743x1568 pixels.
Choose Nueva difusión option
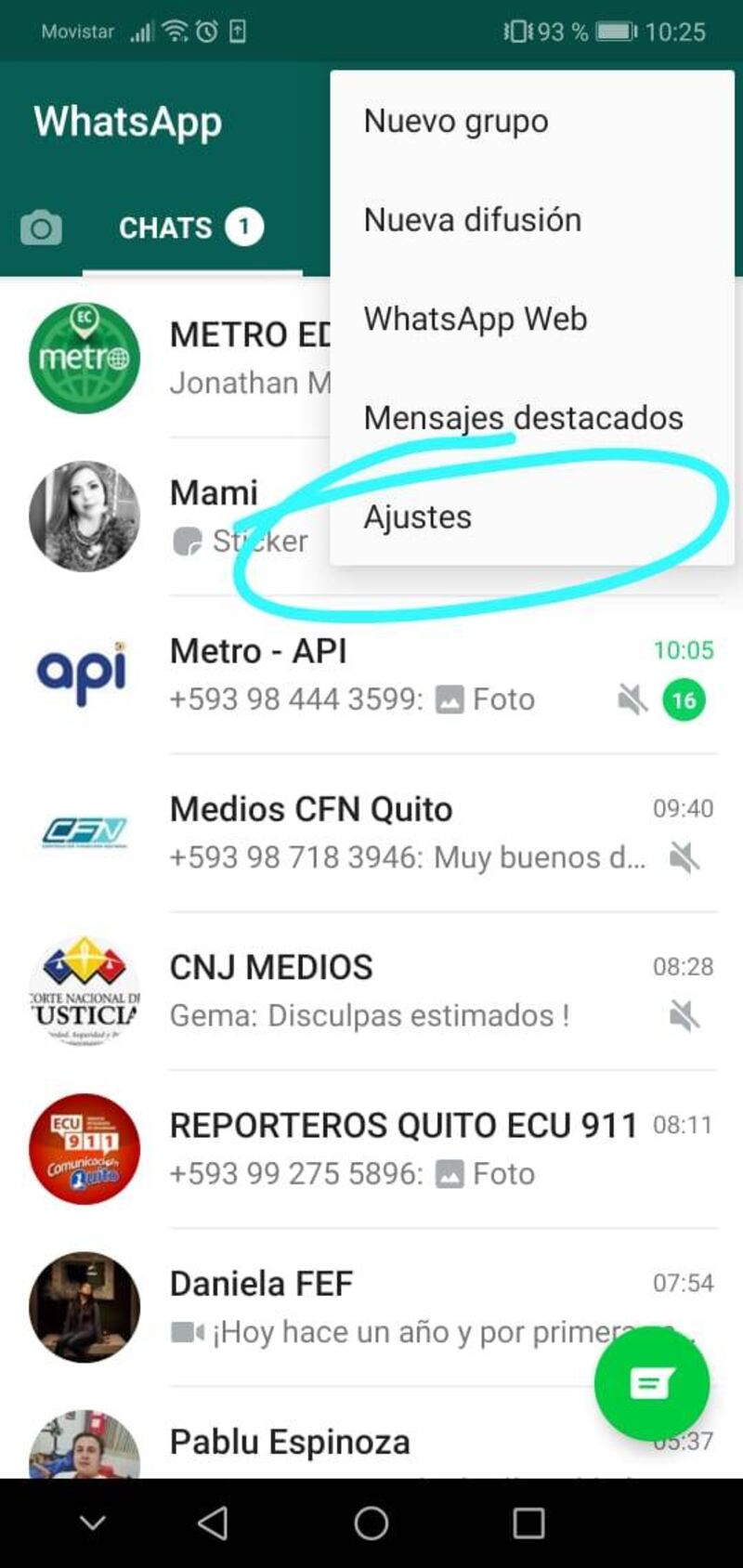point(473,220)
